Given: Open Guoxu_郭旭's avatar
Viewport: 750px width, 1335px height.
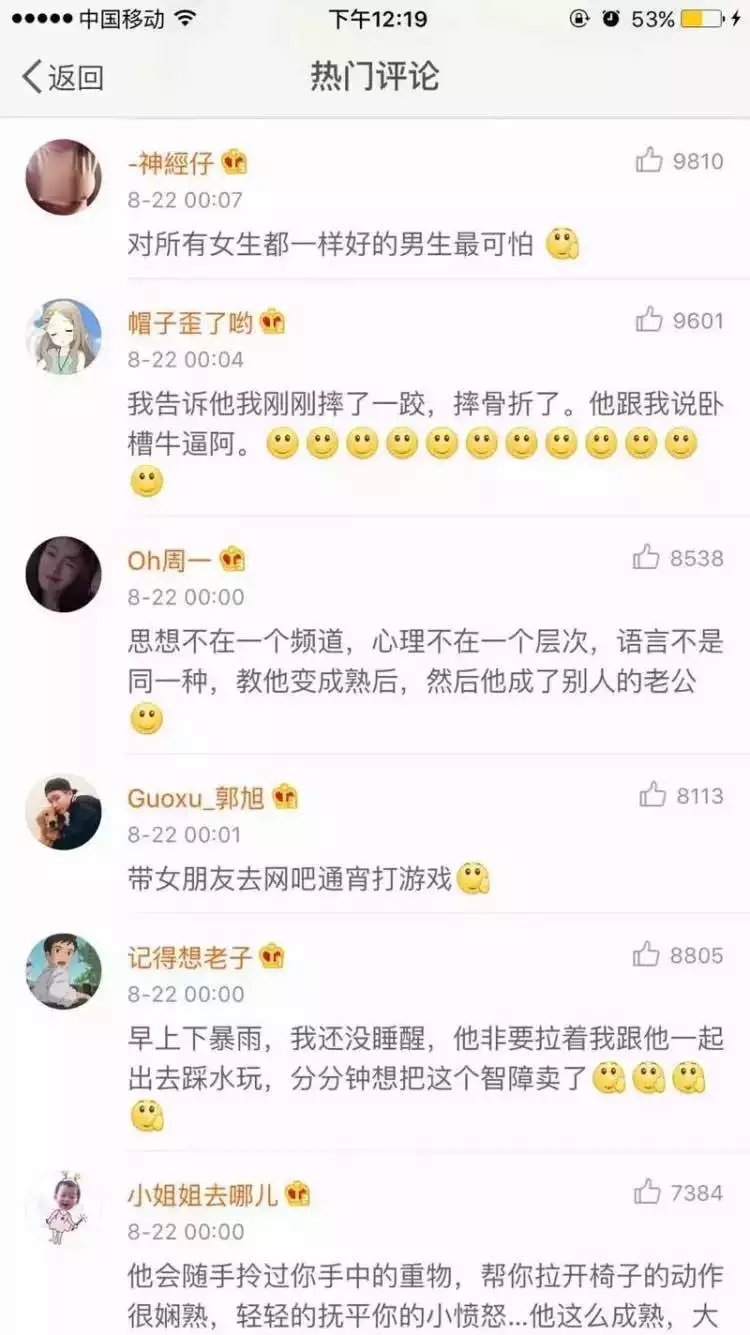Looking at the screenshot, I should pyautogui.click(x=63, y=812).
